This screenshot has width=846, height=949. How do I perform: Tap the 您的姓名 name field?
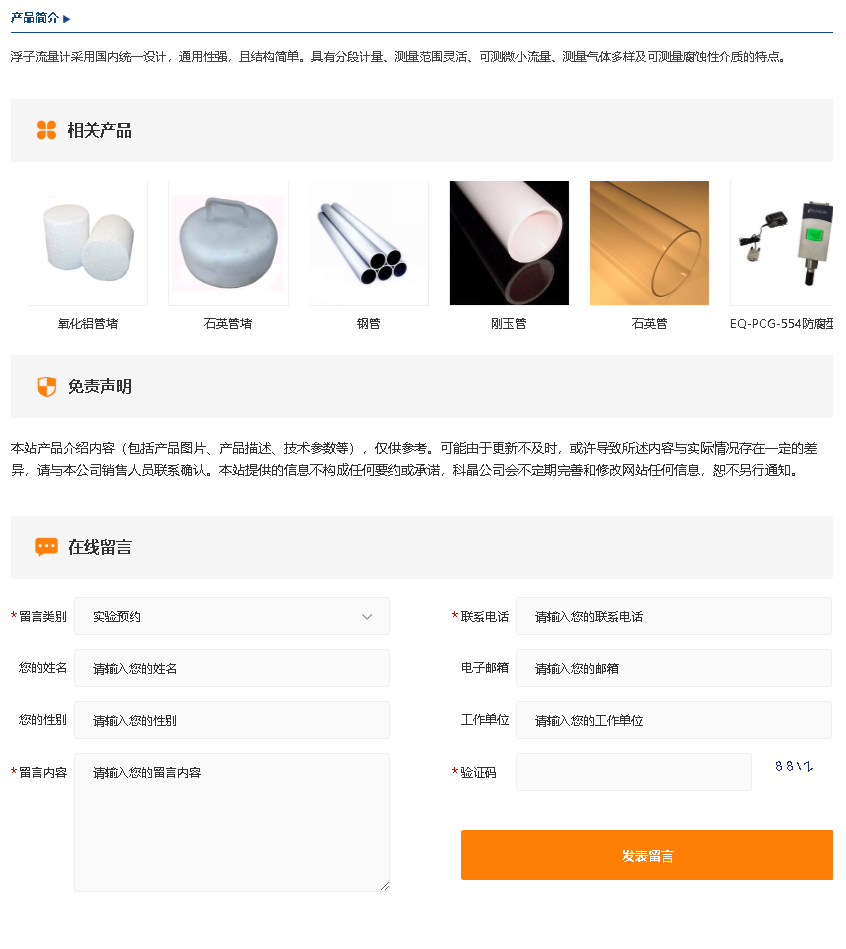(x=232, y=668)
